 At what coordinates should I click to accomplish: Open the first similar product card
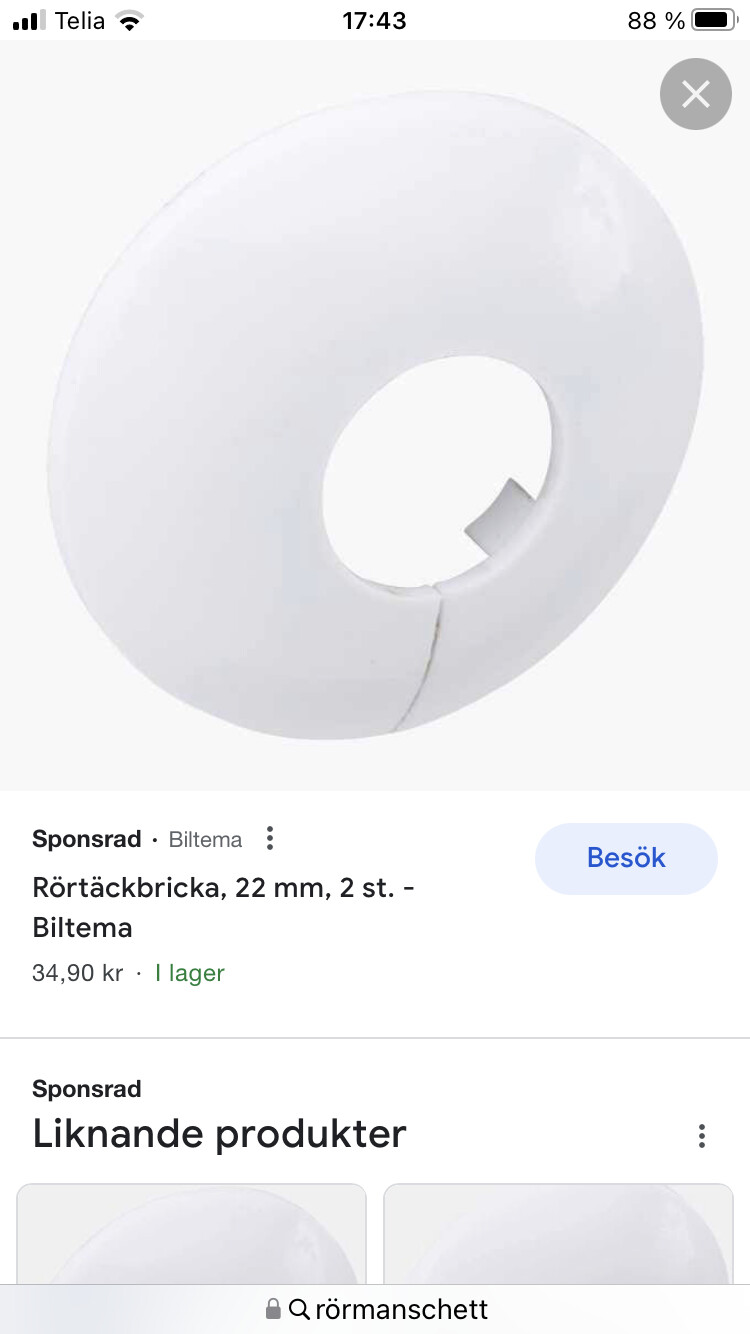coord(192,1236)
